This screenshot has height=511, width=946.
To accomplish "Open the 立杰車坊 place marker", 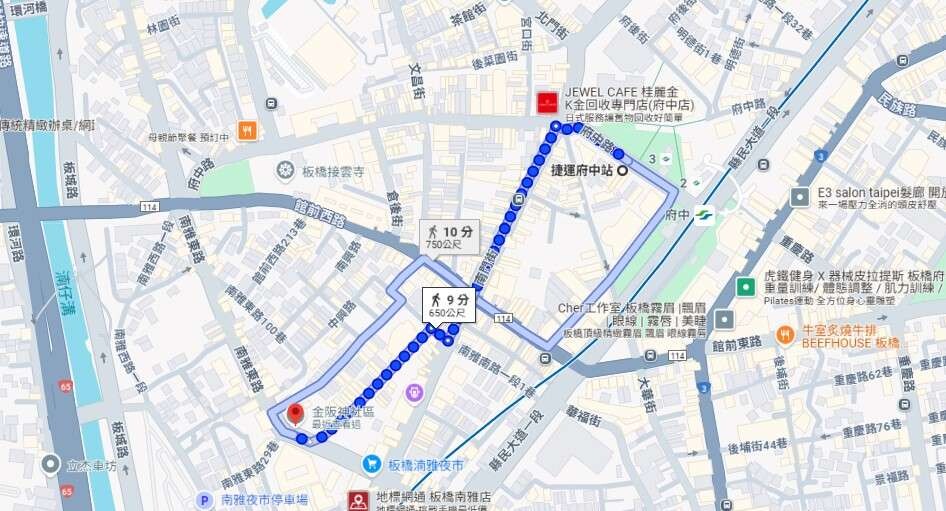I will 52,465.
